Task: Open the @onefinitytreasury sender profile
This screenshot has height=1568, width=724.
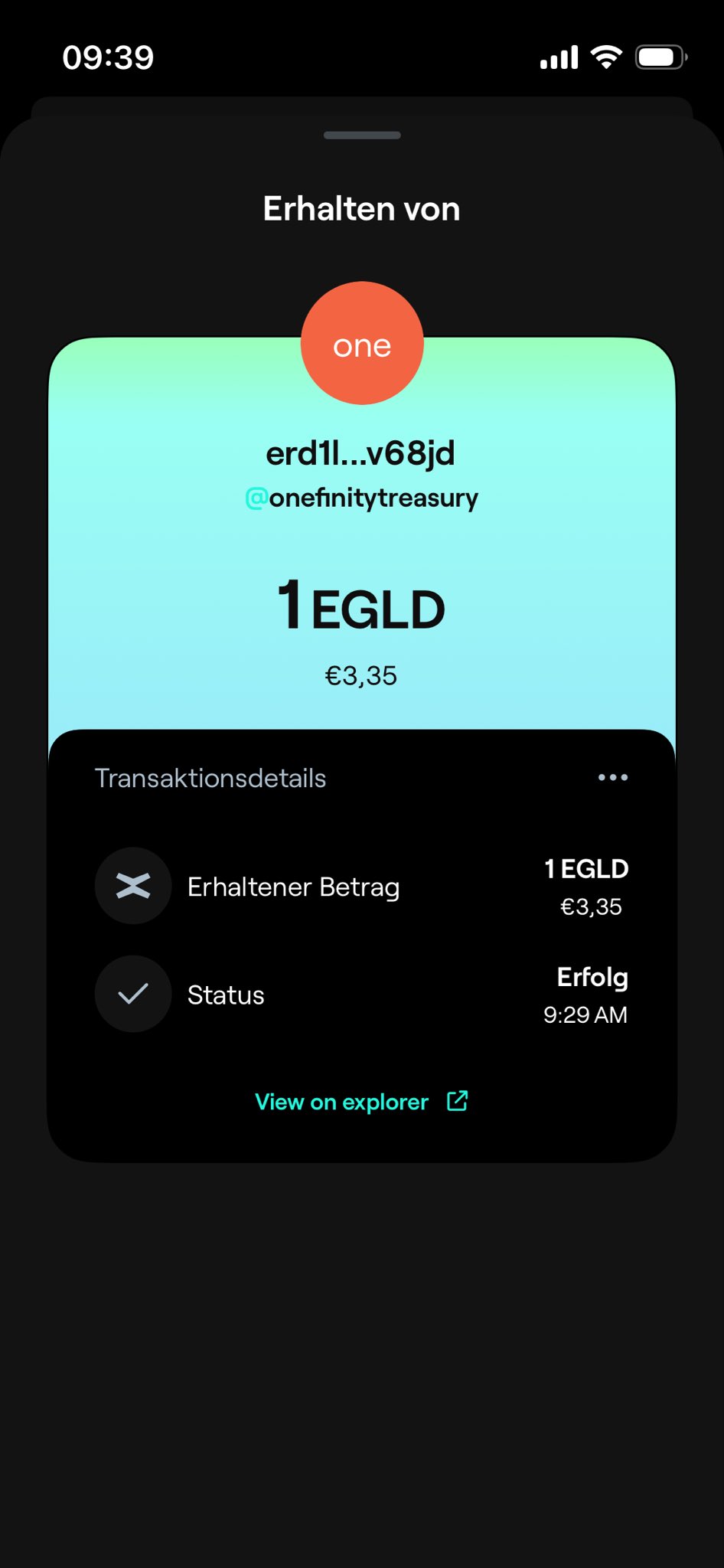Action: (x=361, y=498)
